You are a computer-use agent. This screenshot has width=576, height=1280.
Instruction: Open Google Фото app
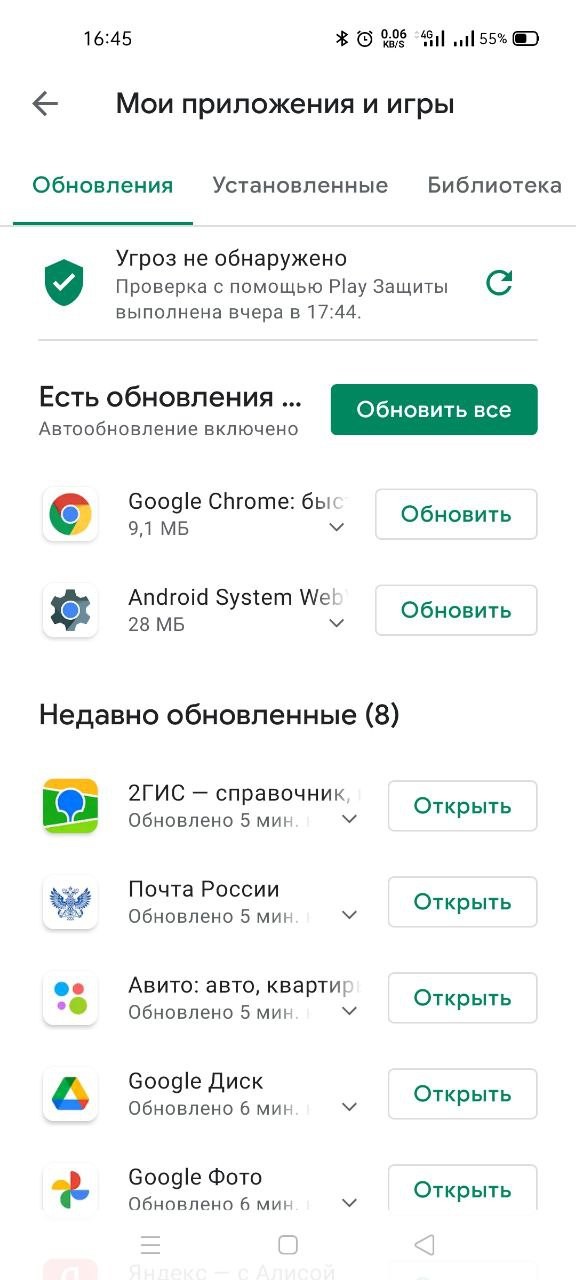[x=462, y=1189]
